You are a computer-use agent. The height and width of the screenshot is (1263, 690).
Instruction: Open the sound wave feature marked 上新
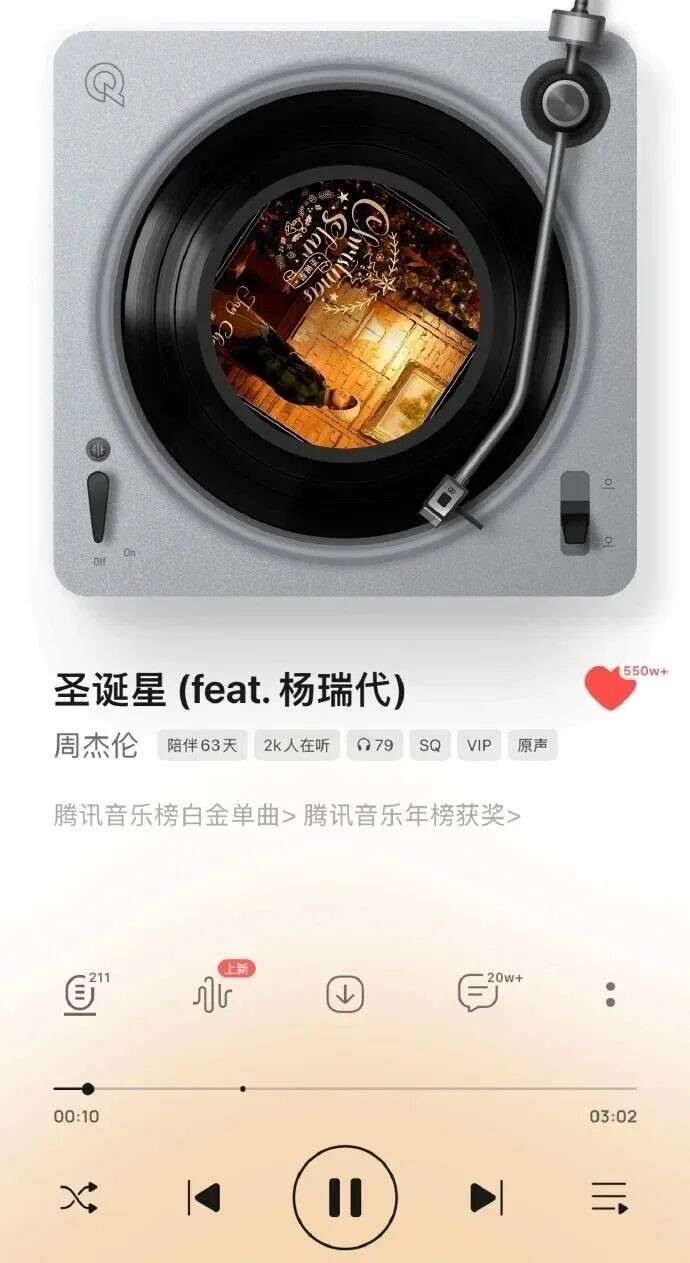coord(212,995)
